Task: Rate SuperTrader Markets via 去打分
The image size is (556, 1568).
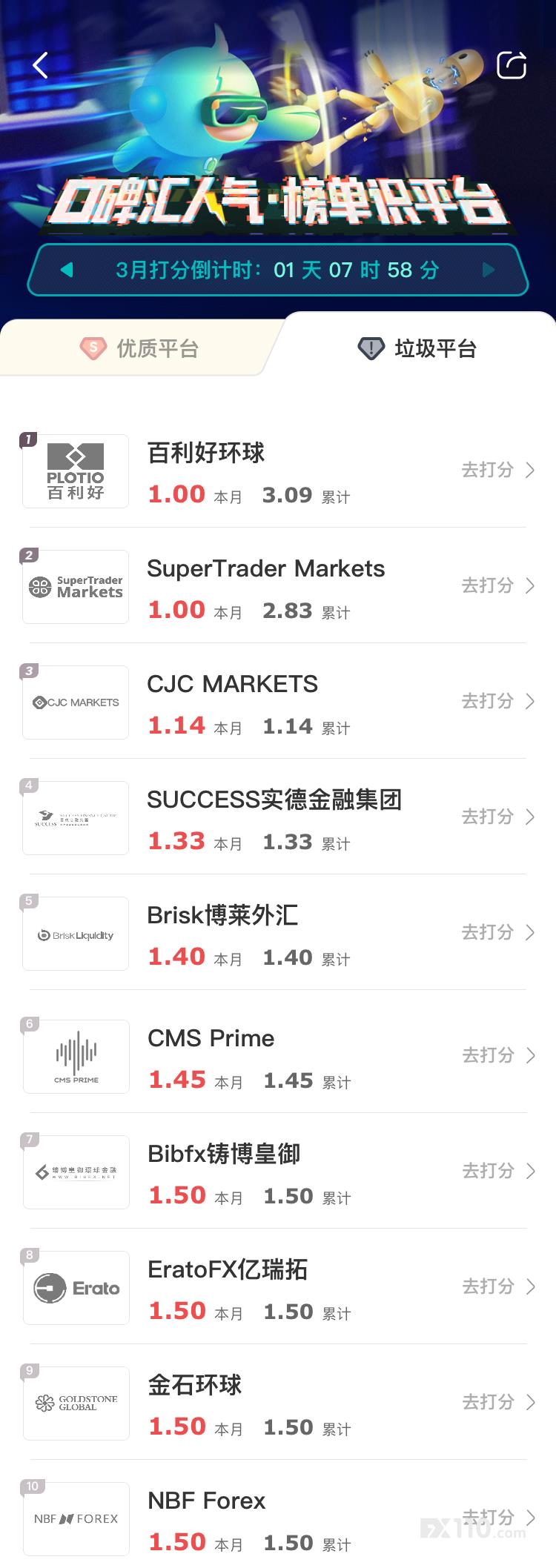Action: (x=497, y=585)
